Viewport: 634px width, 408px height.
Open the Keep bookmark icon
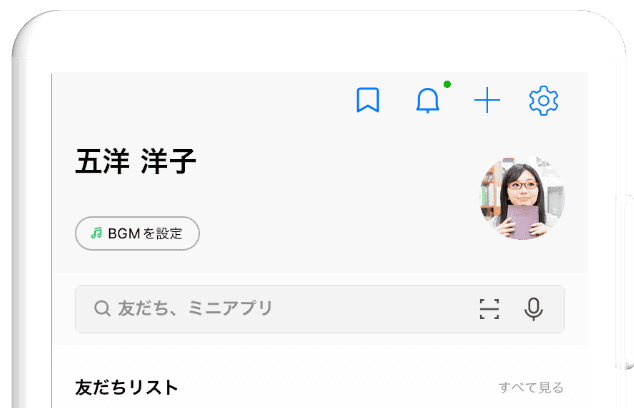(x=368, y=100)
